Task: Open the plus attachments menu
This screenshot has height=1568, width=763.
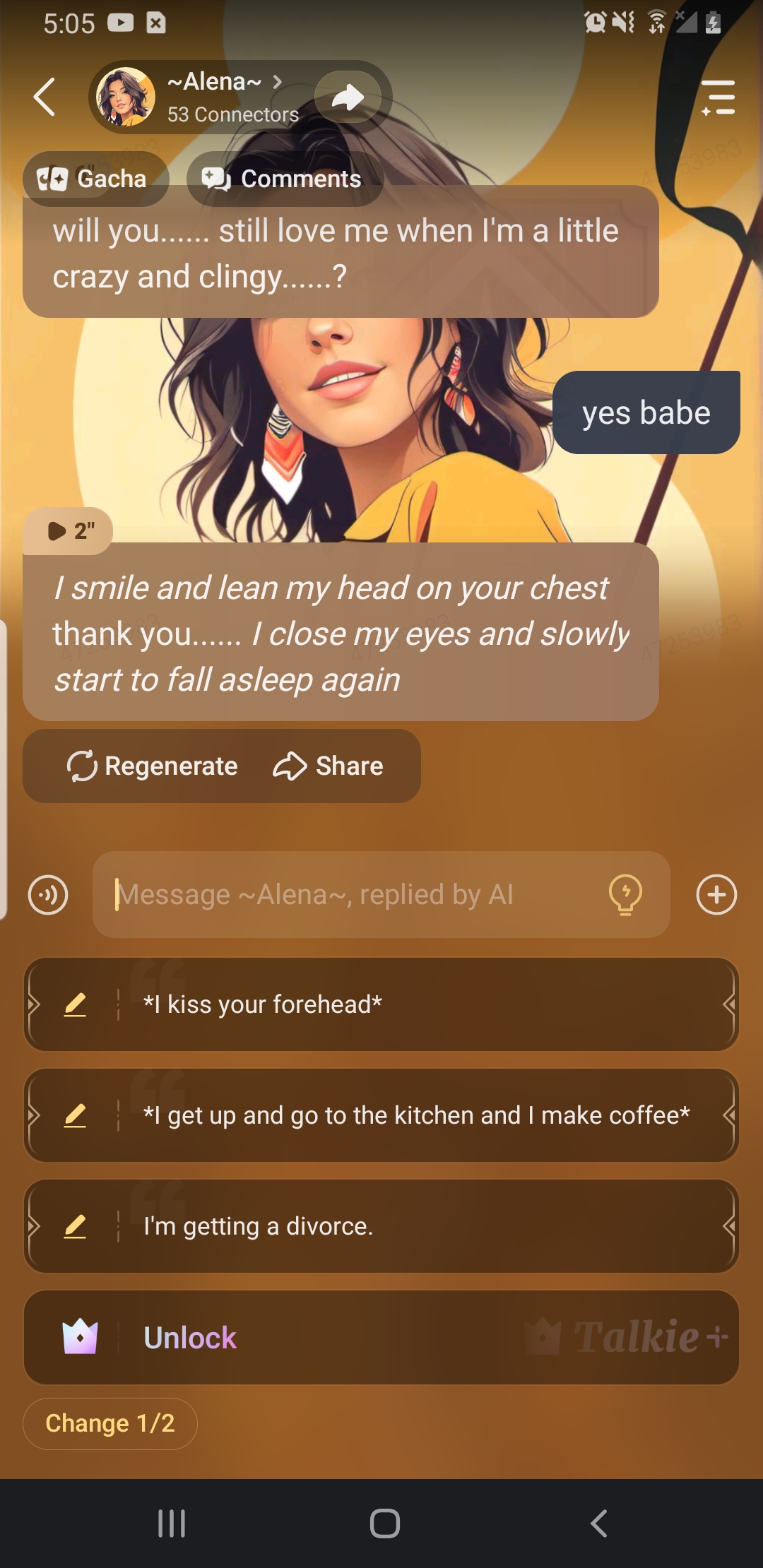Action: [x=716, y=895]
